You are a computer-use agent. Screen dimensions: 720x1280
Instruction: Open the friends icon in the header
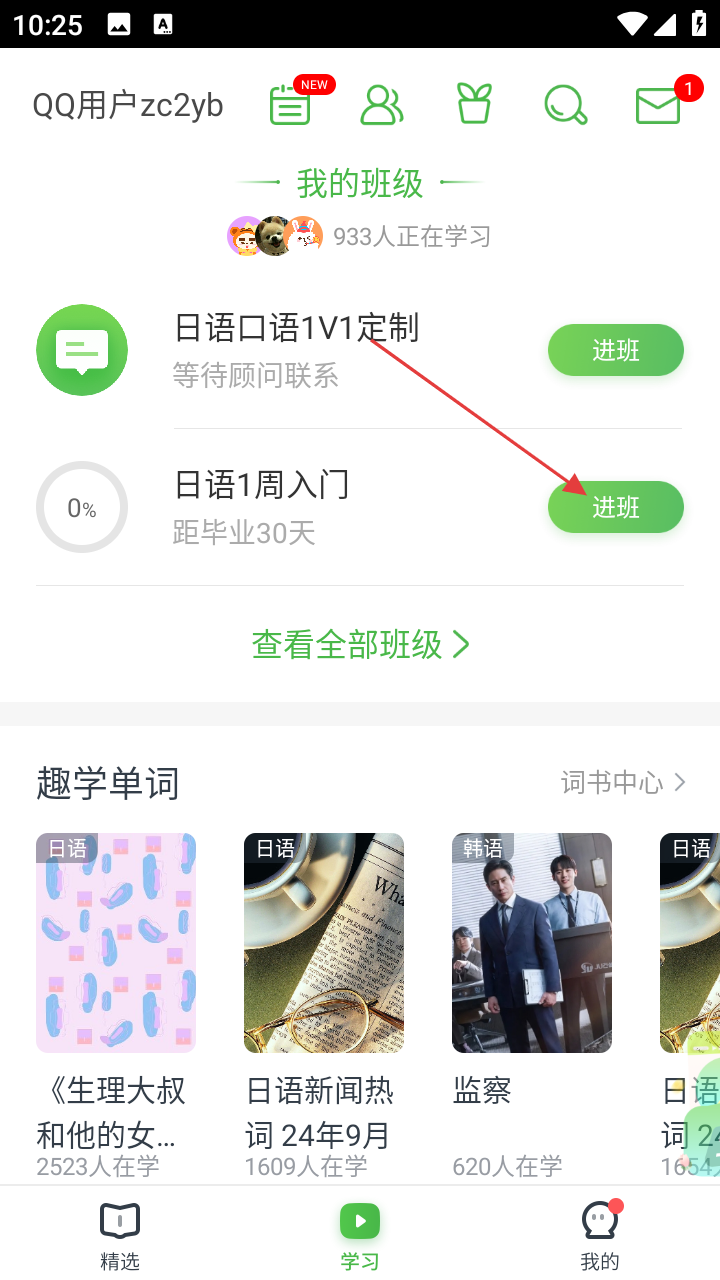point(381,105)
